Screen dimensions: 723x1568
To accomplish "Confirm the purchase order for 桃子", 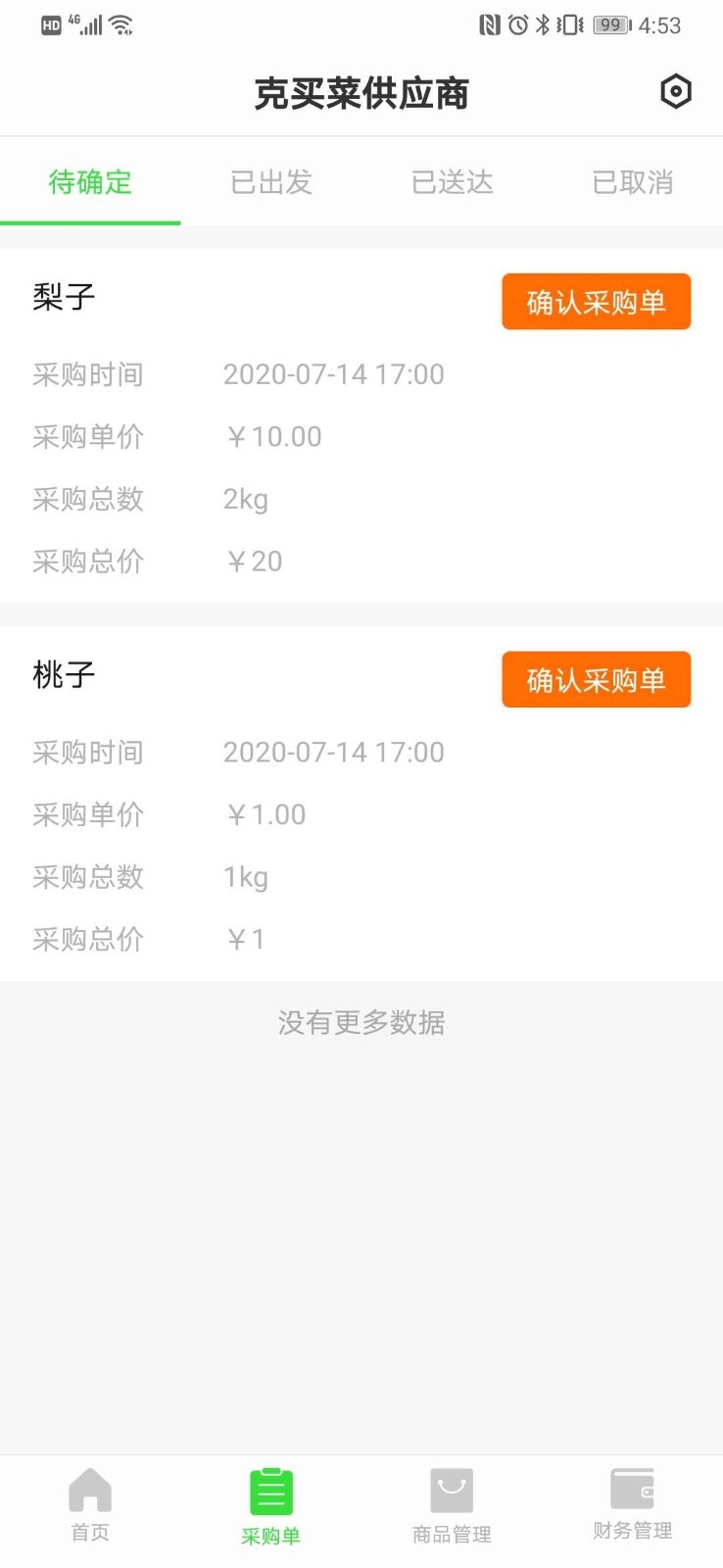I will [596, 680].
